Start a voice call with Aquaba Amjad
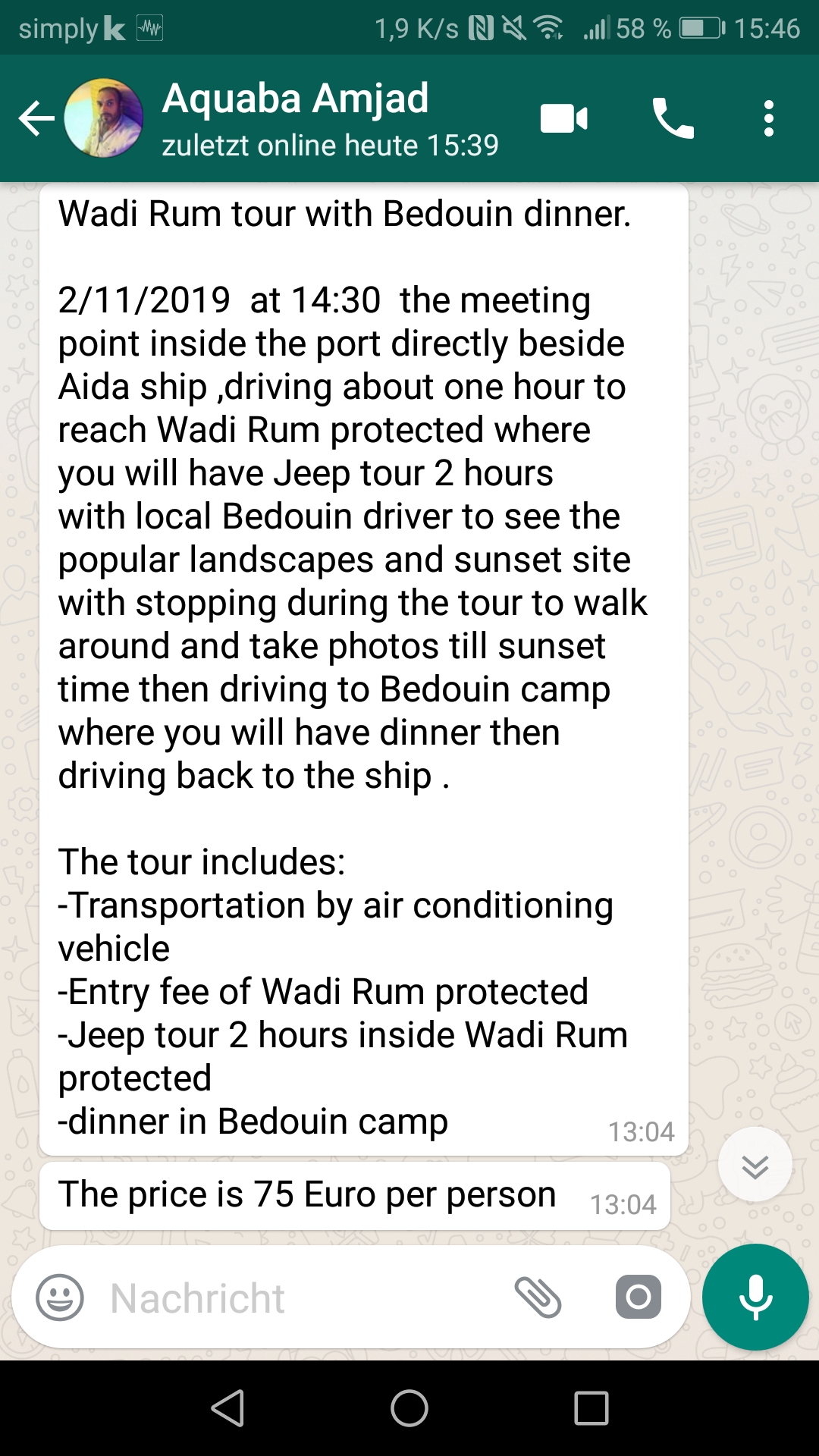Viewport: 819px width, 1456px height. (673, 118)
